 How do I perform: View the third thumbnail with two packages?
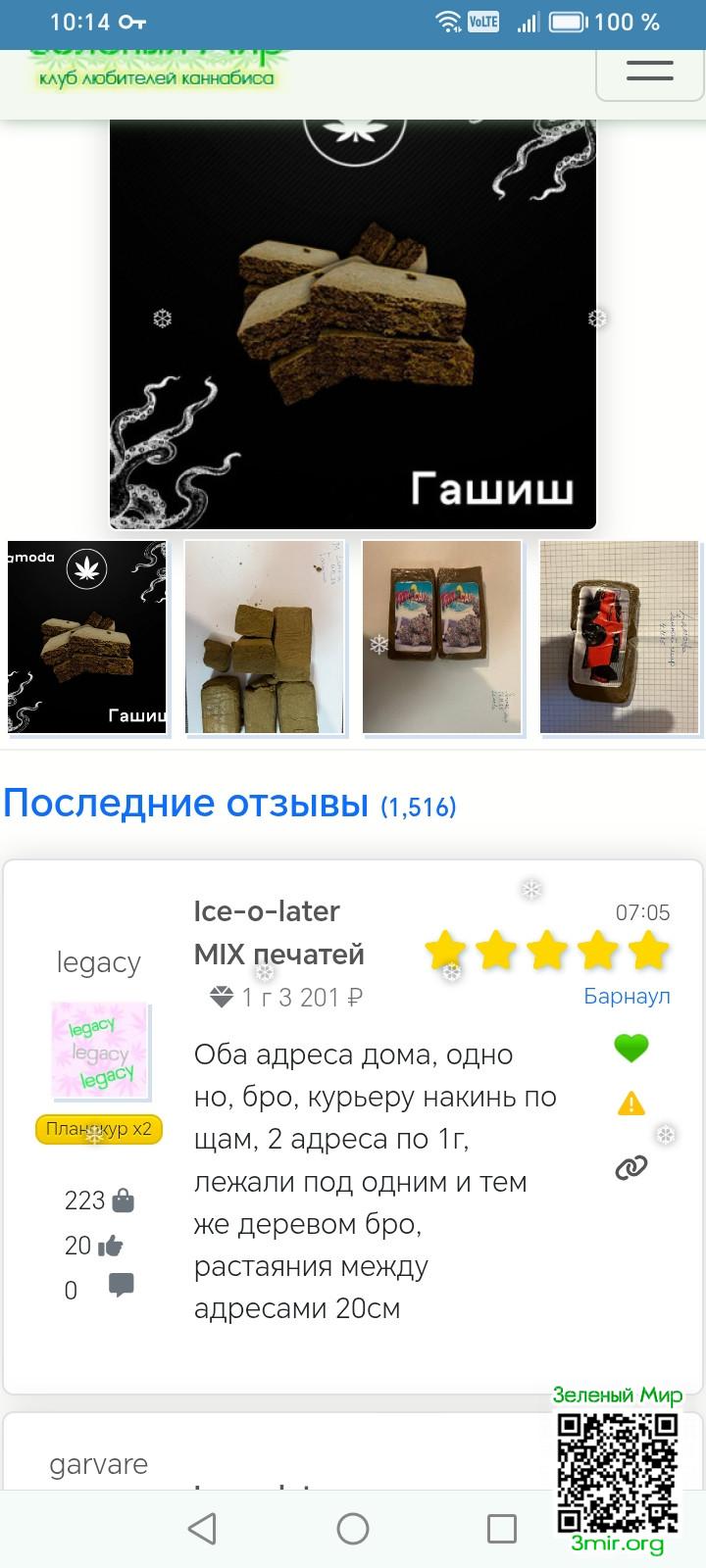point(442,638)
